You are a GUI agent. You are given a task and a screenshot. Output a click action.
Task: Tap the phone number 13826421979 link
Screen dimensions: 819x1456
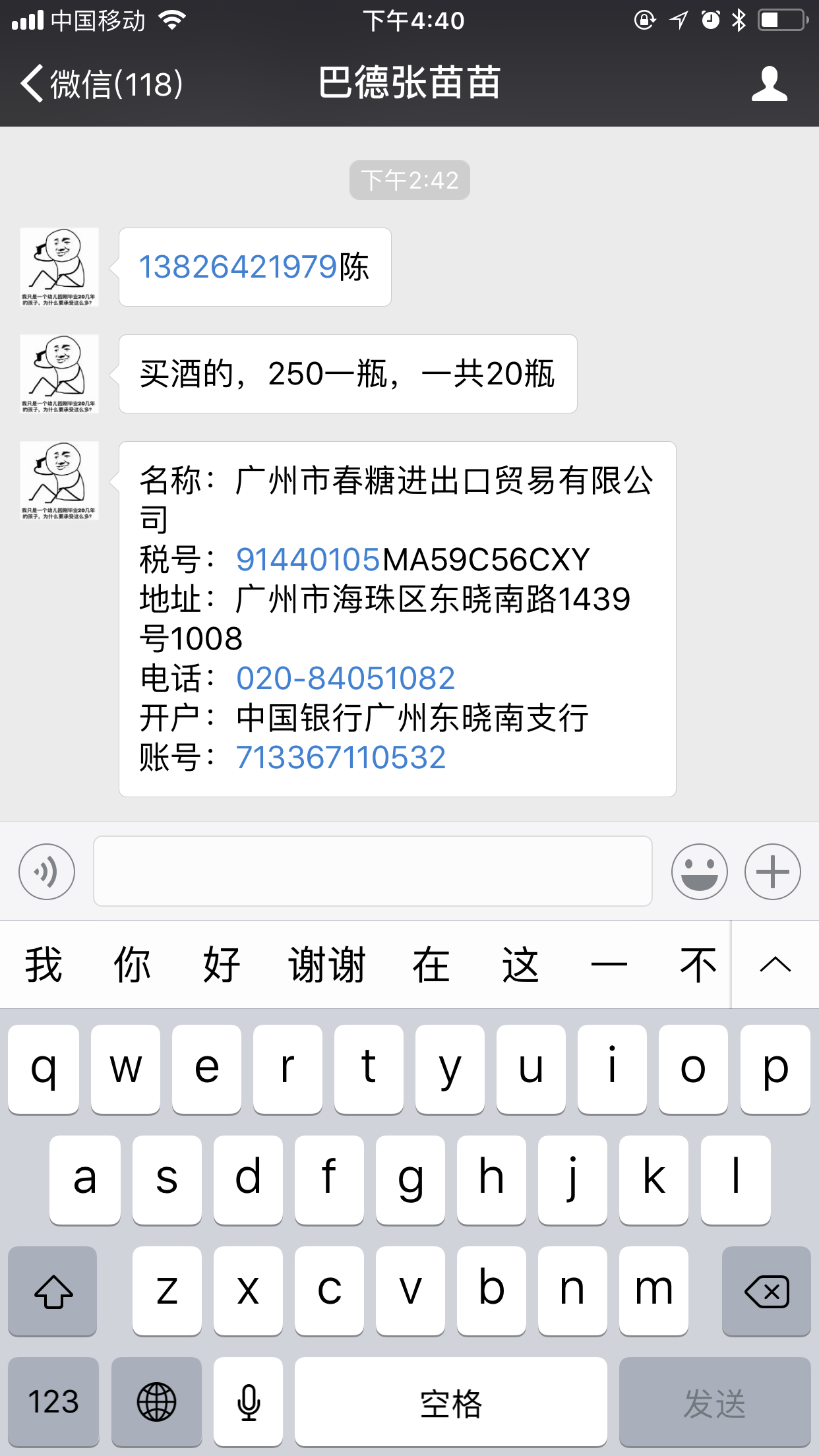coord(237,267)
